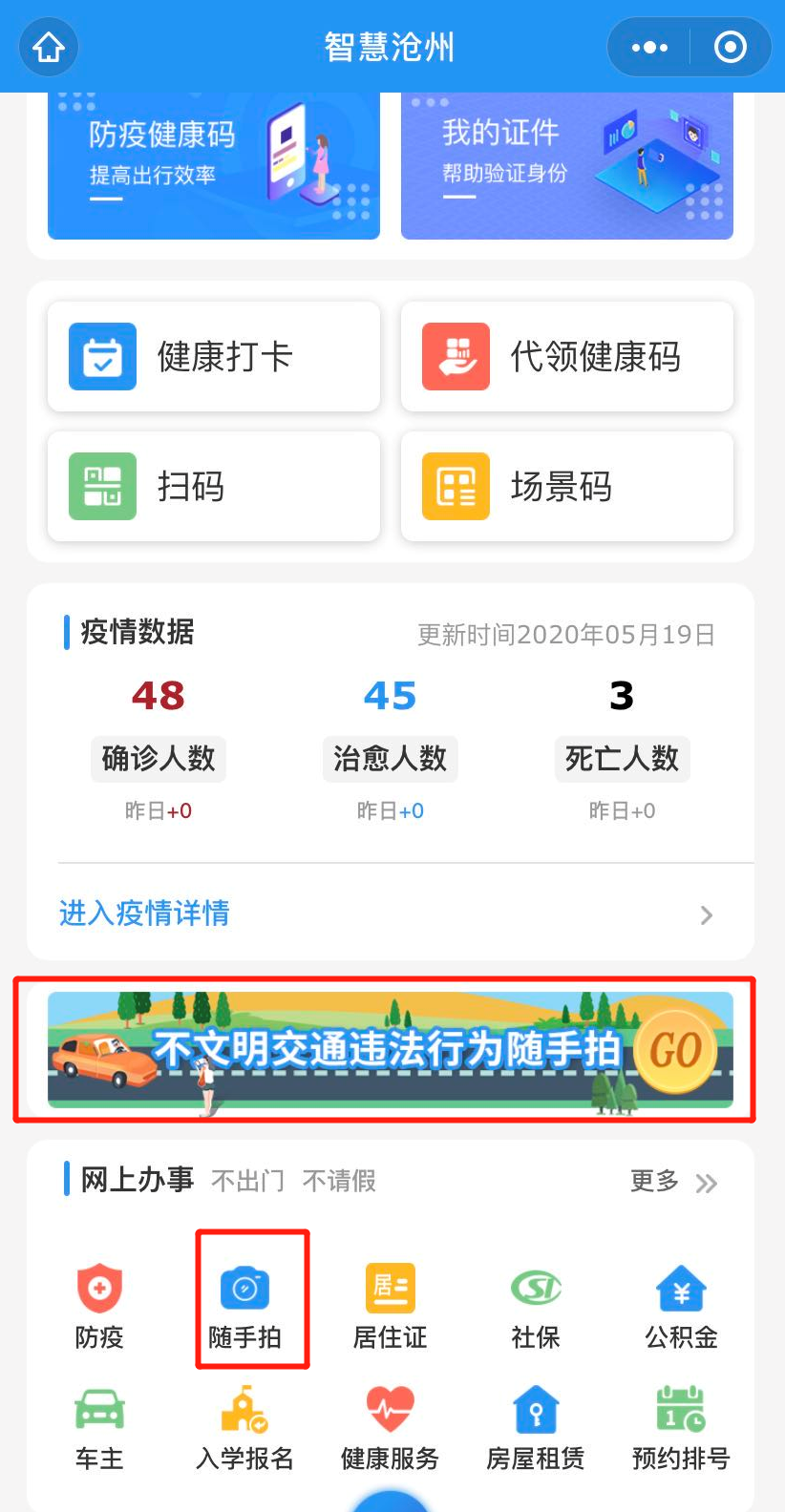Go to the mini program home icon
This screenshot has height=1512, width=785.
click(x=49, y=47)
